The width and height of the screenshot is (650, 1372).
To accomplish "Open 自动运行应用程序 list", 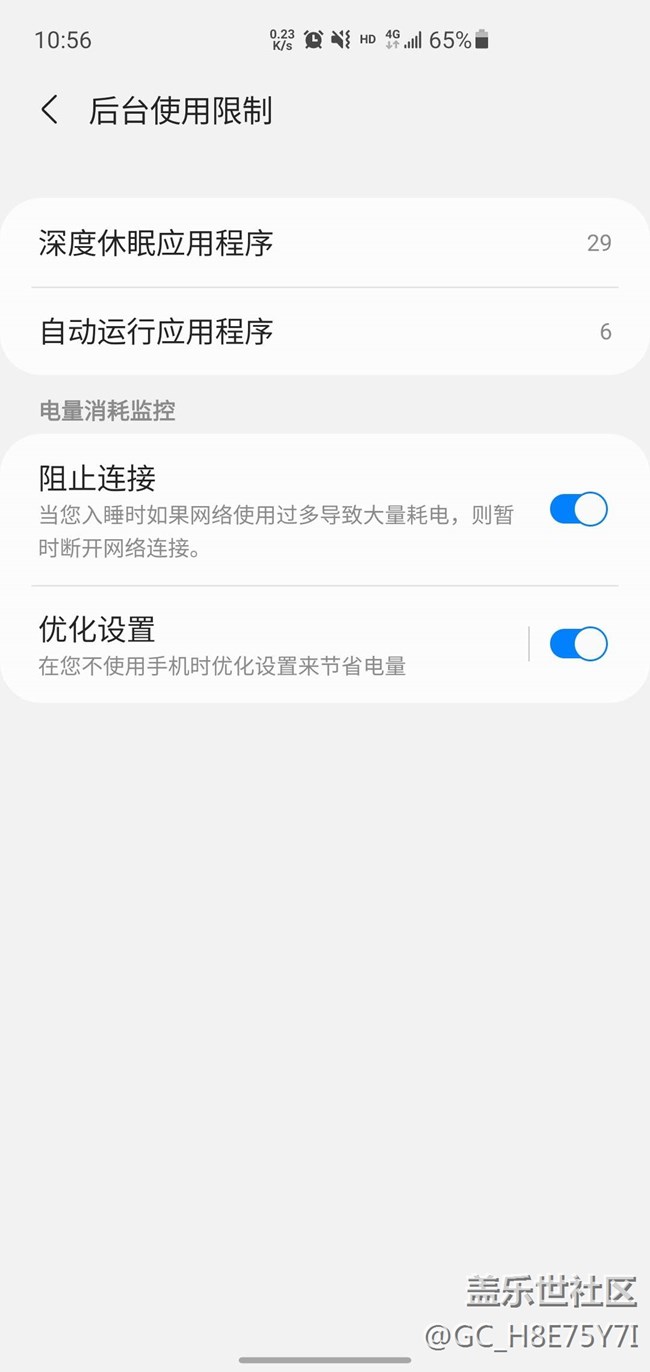I will (x=325, y=331).
